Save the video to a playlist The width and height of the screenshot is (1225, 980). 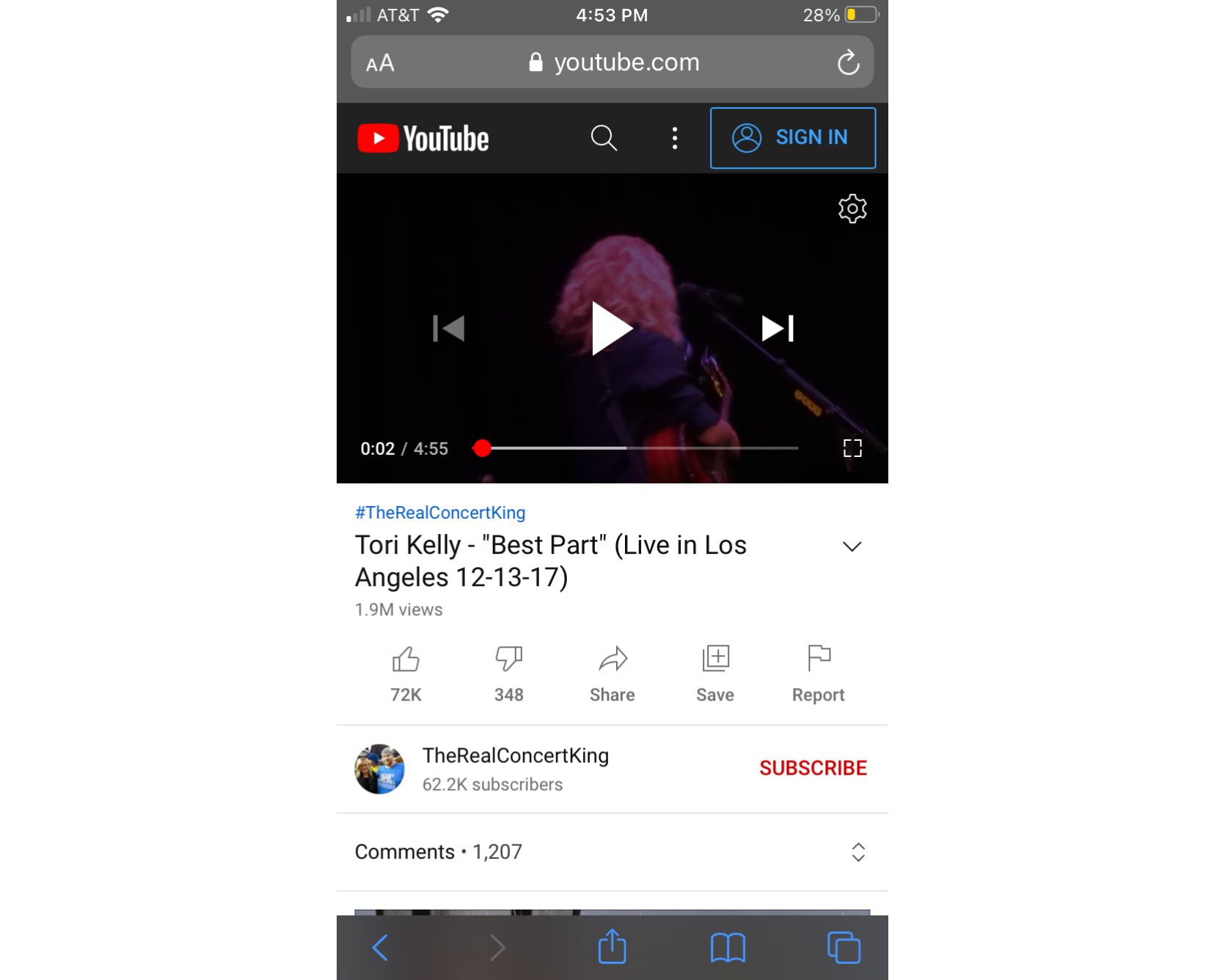(715, 659)
